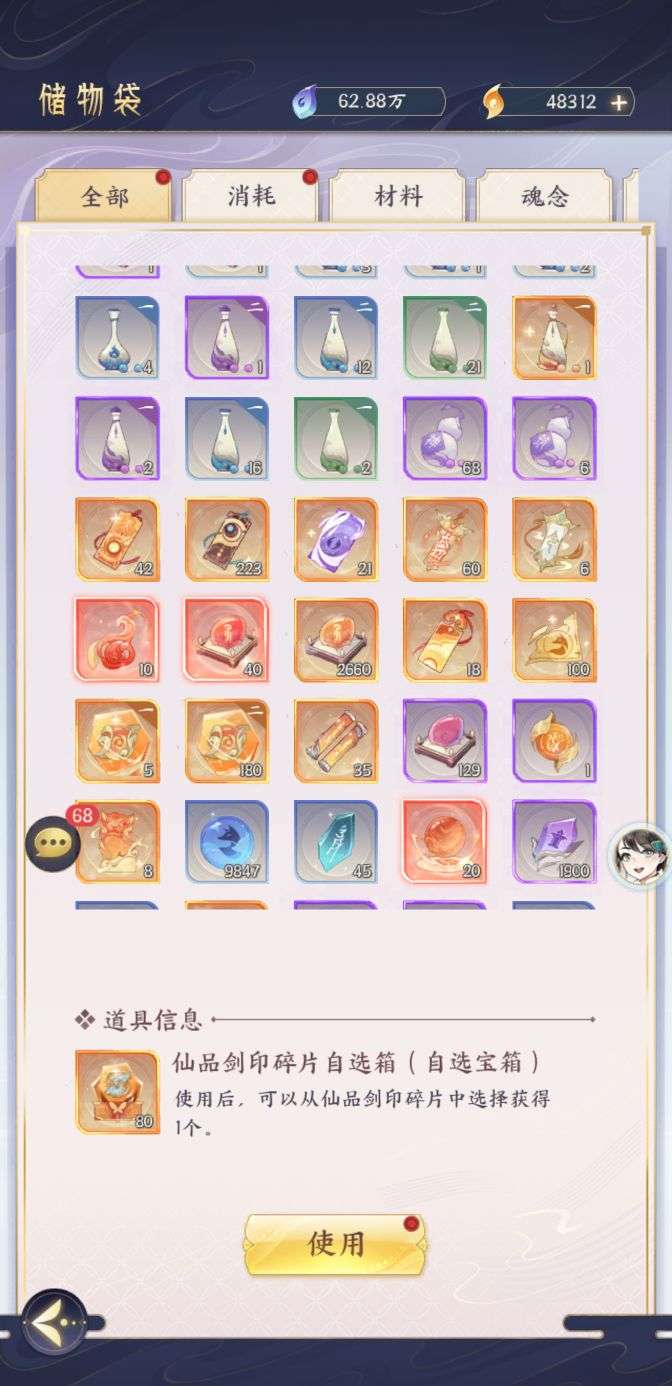Open the character avatar icon

click(x=638, y=851)
